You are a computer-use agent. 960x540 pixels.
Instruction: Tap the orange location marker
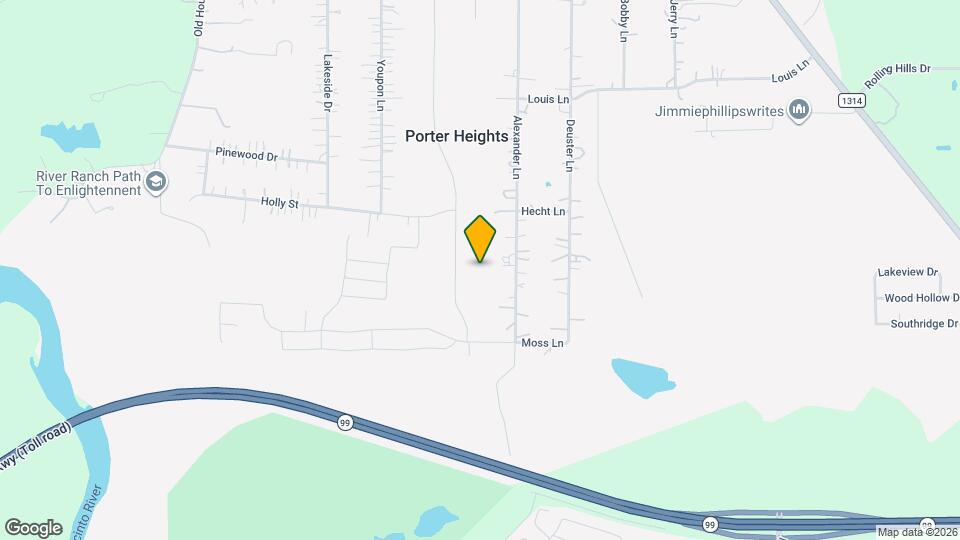pos(480,239)
